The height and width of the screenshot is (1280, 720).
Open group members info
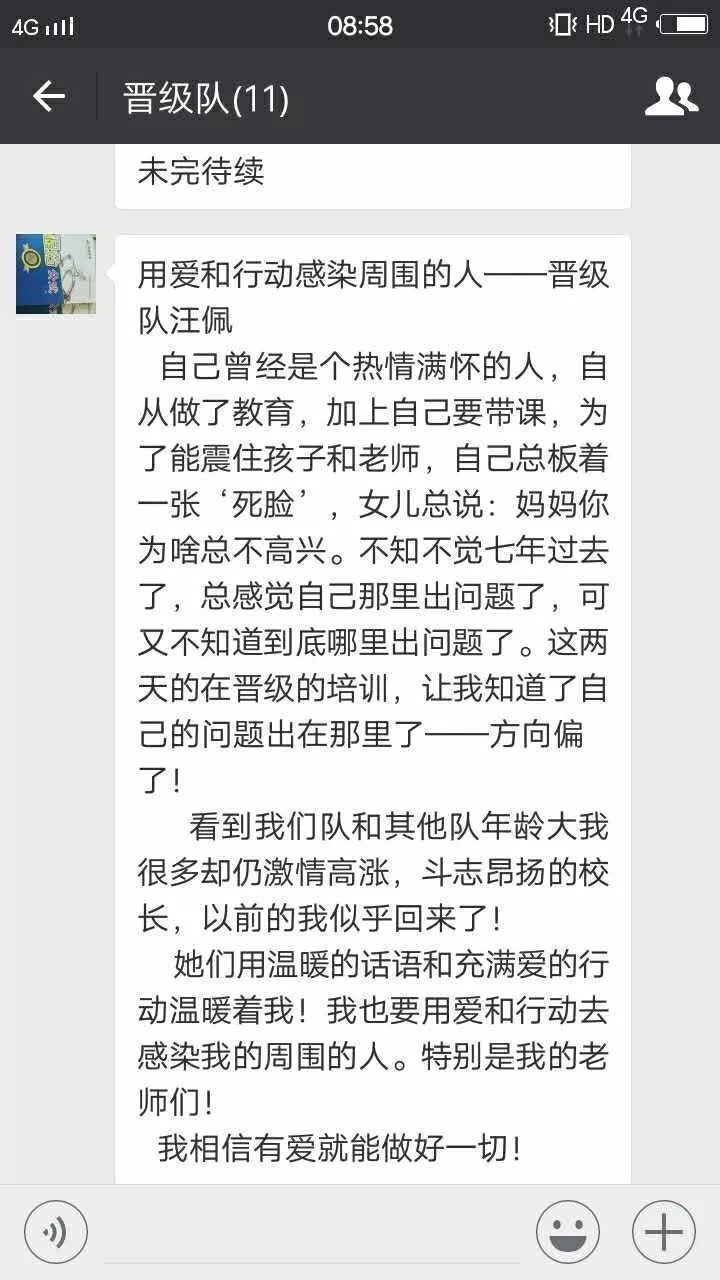tap(670, 97)
